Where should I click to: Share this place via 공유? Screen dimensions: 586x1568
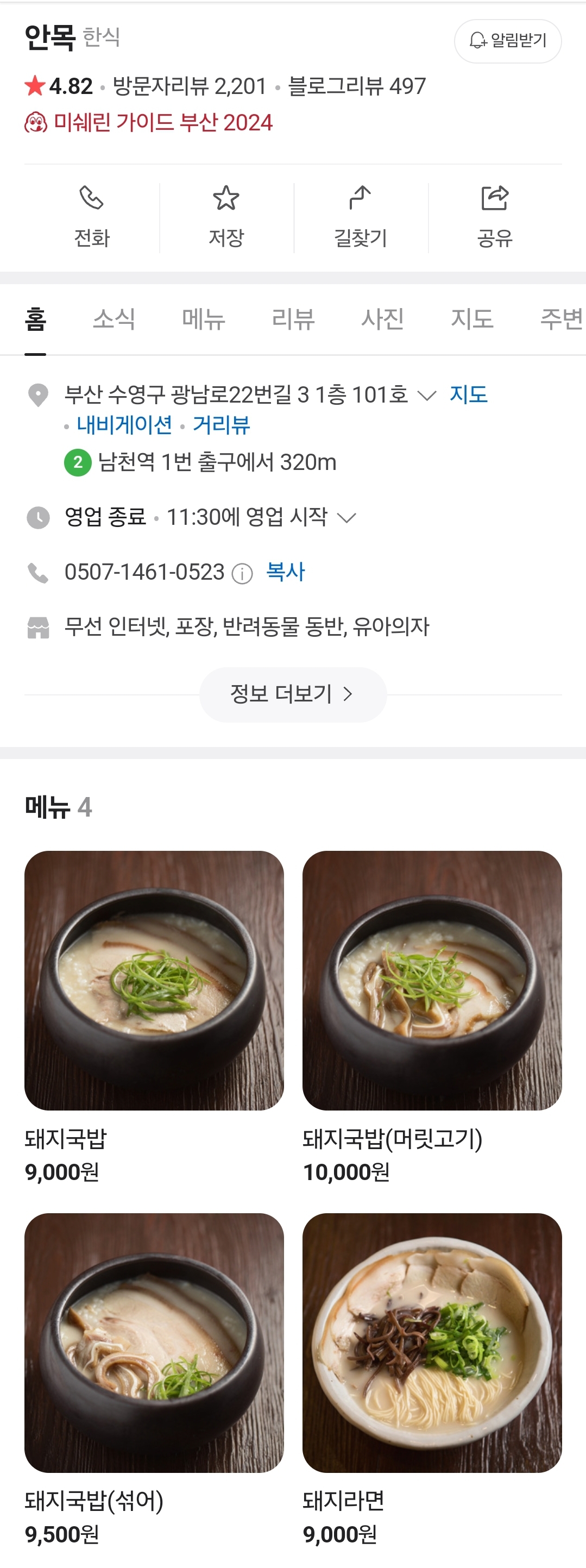(x=494, y=217)
